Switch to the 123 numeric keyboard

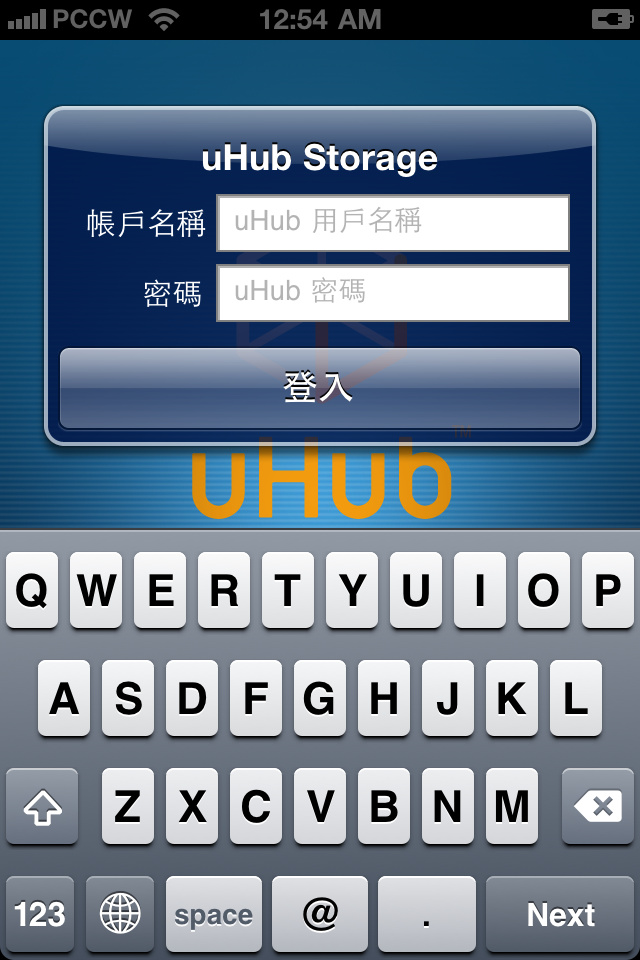[40, 914]
